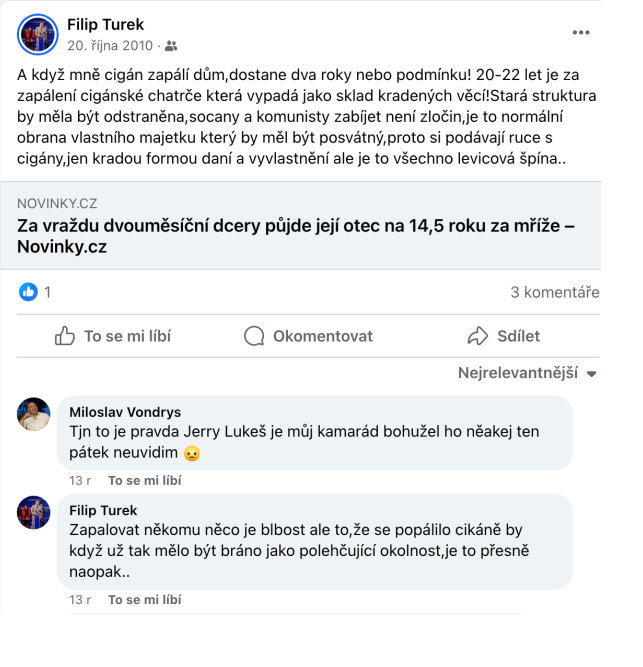See who liked the post
This screenshot has width=643, height=667.
35,292
